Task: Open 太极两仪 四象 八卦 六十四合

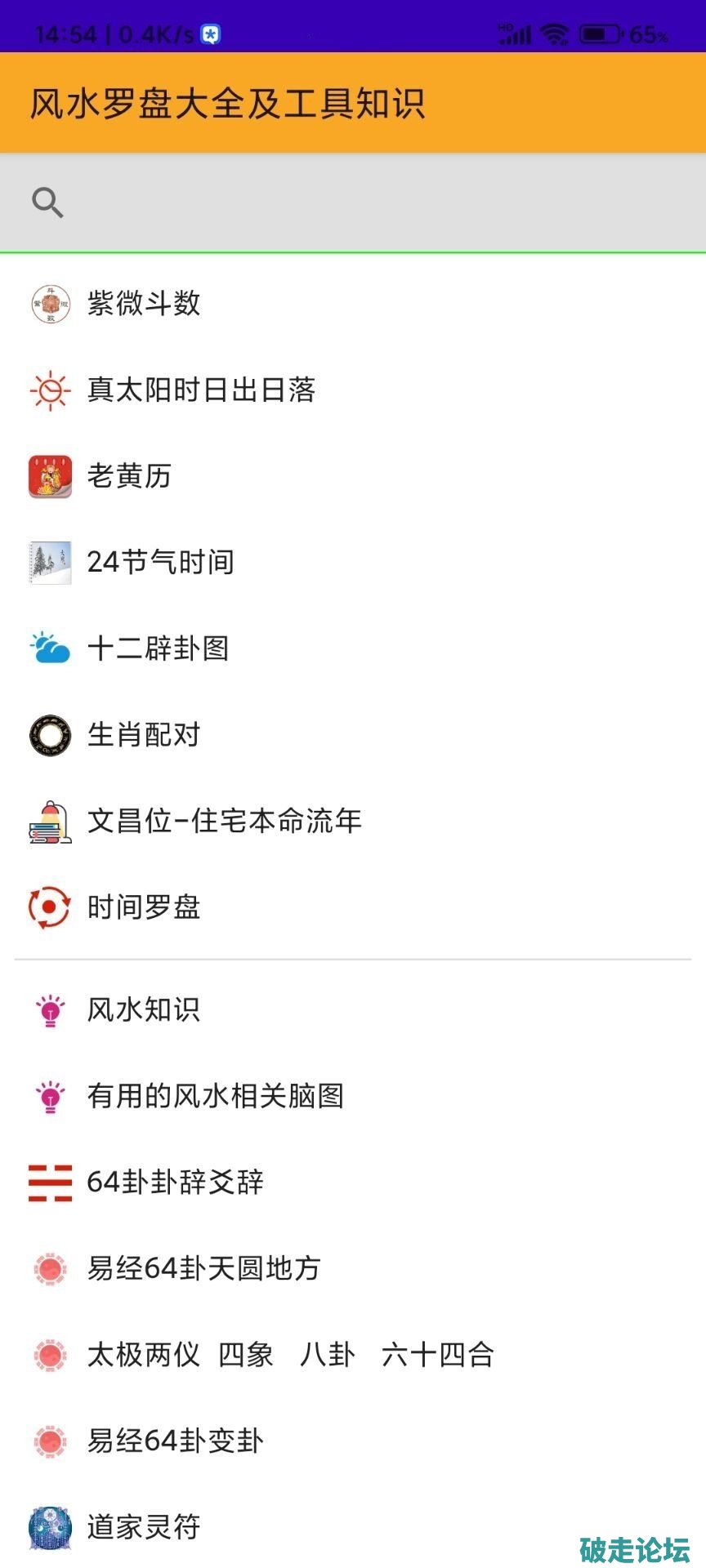Action: coord(290,1355)
